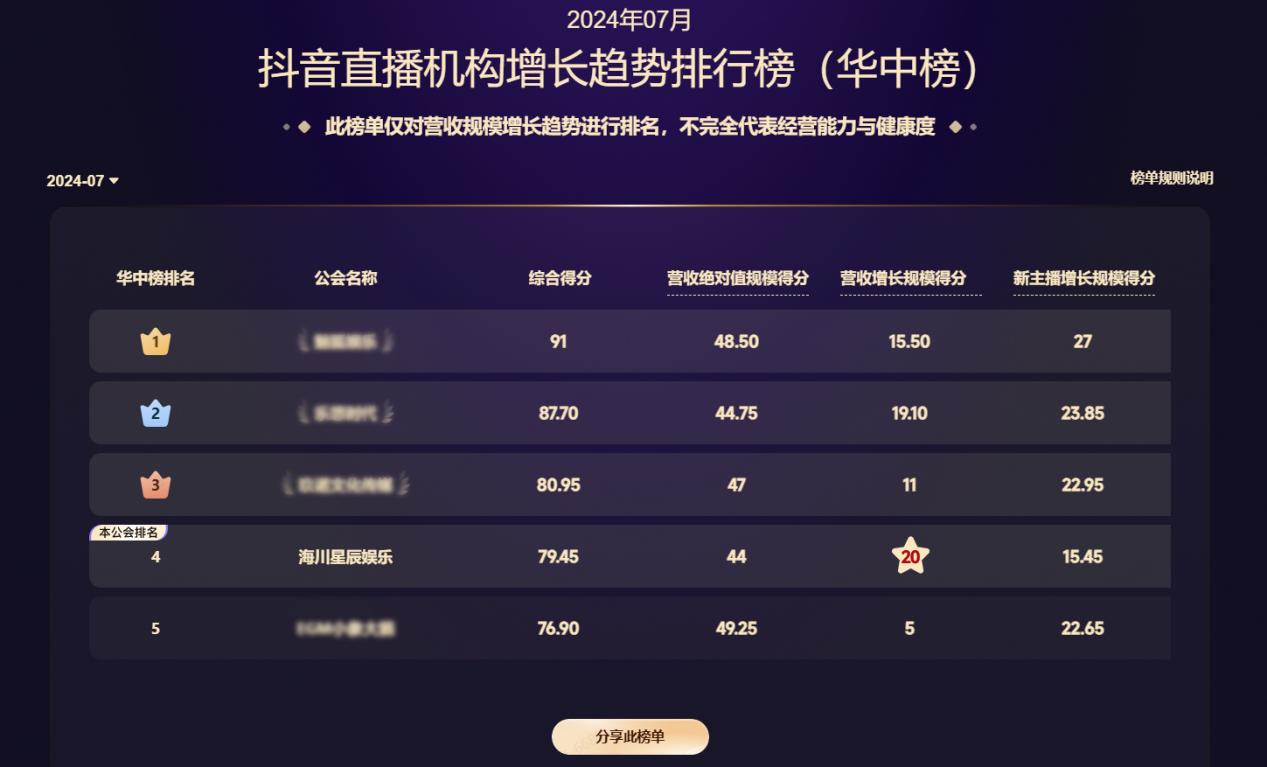Show explanation for 新主播增长规模得分 column
Screen dimensions: 1267x767
[x=1083, y=279]
